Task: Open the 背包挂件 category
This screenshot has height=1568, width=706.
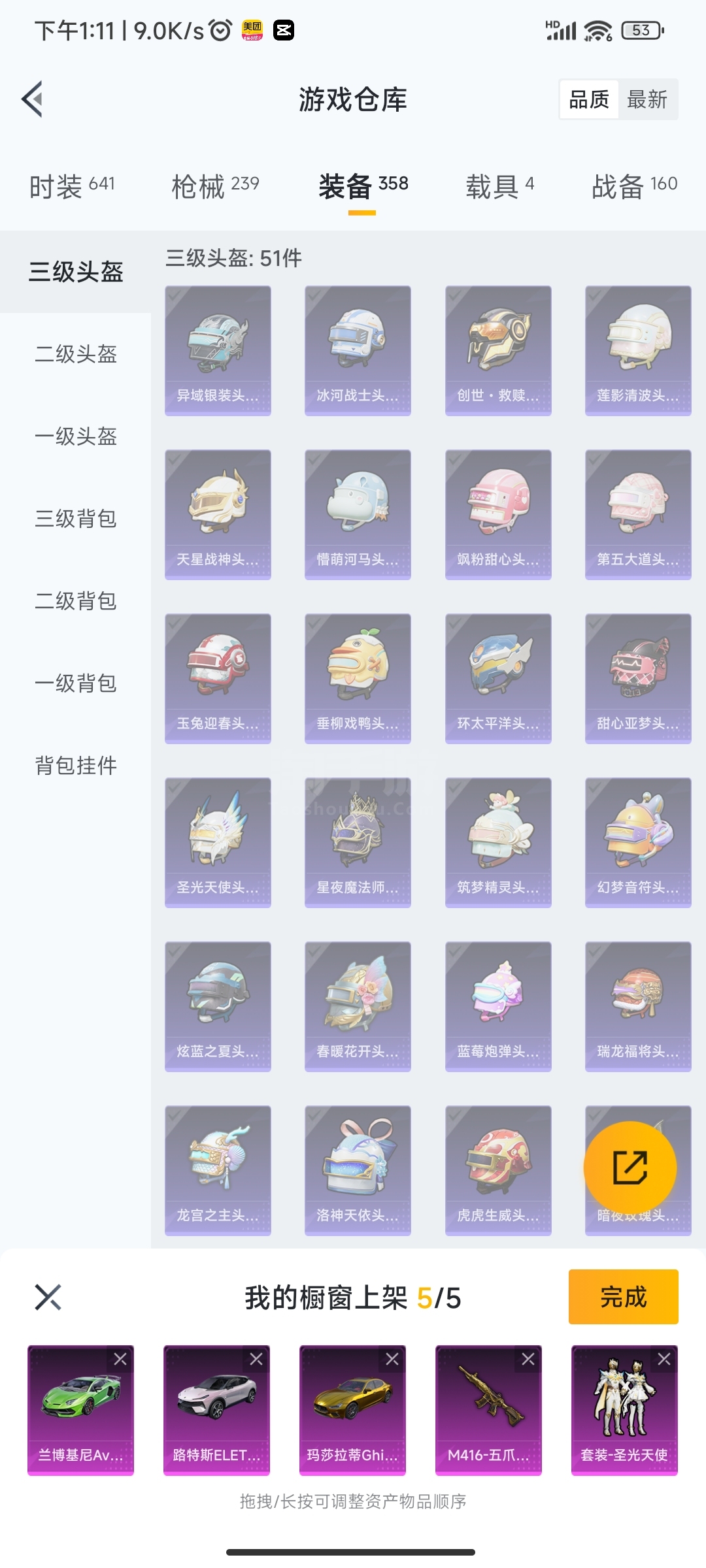Action: 76,765
